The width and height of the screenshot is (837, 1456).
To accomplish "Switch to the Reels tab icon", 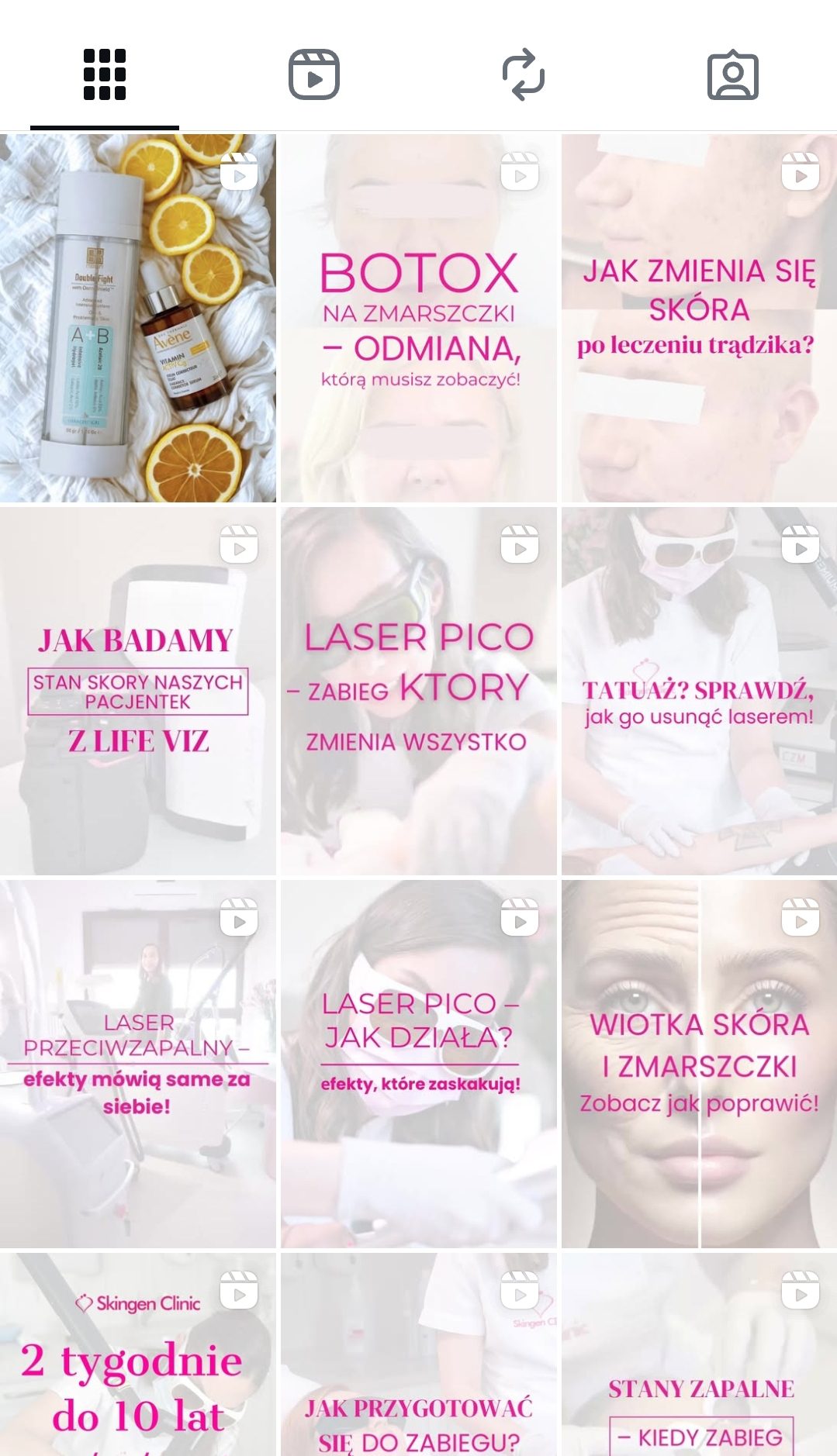I will click(313, 74).
